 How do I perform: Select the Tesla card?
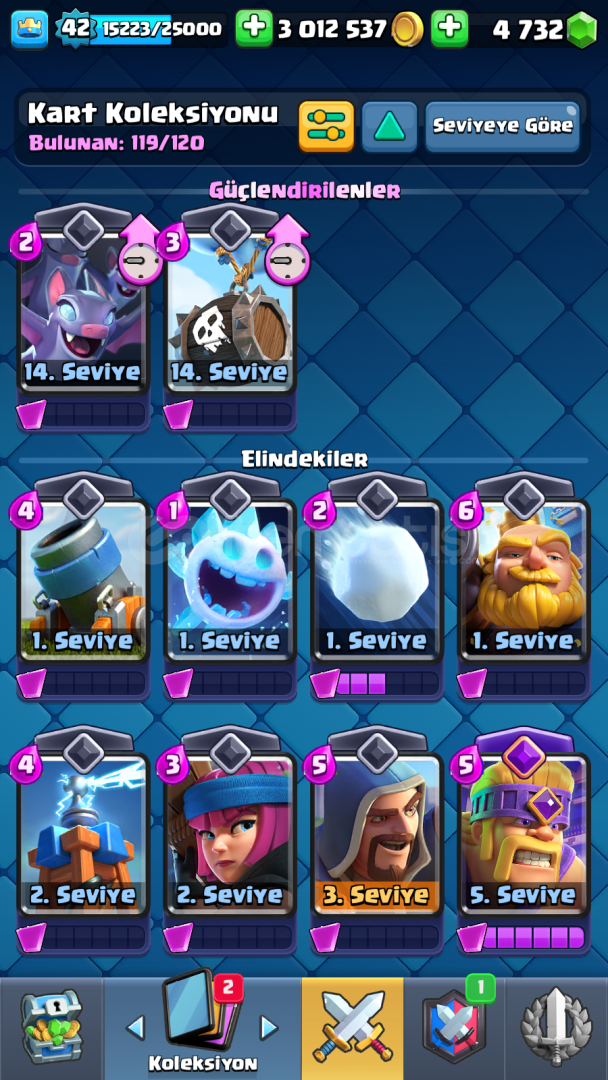pos(83,839)
